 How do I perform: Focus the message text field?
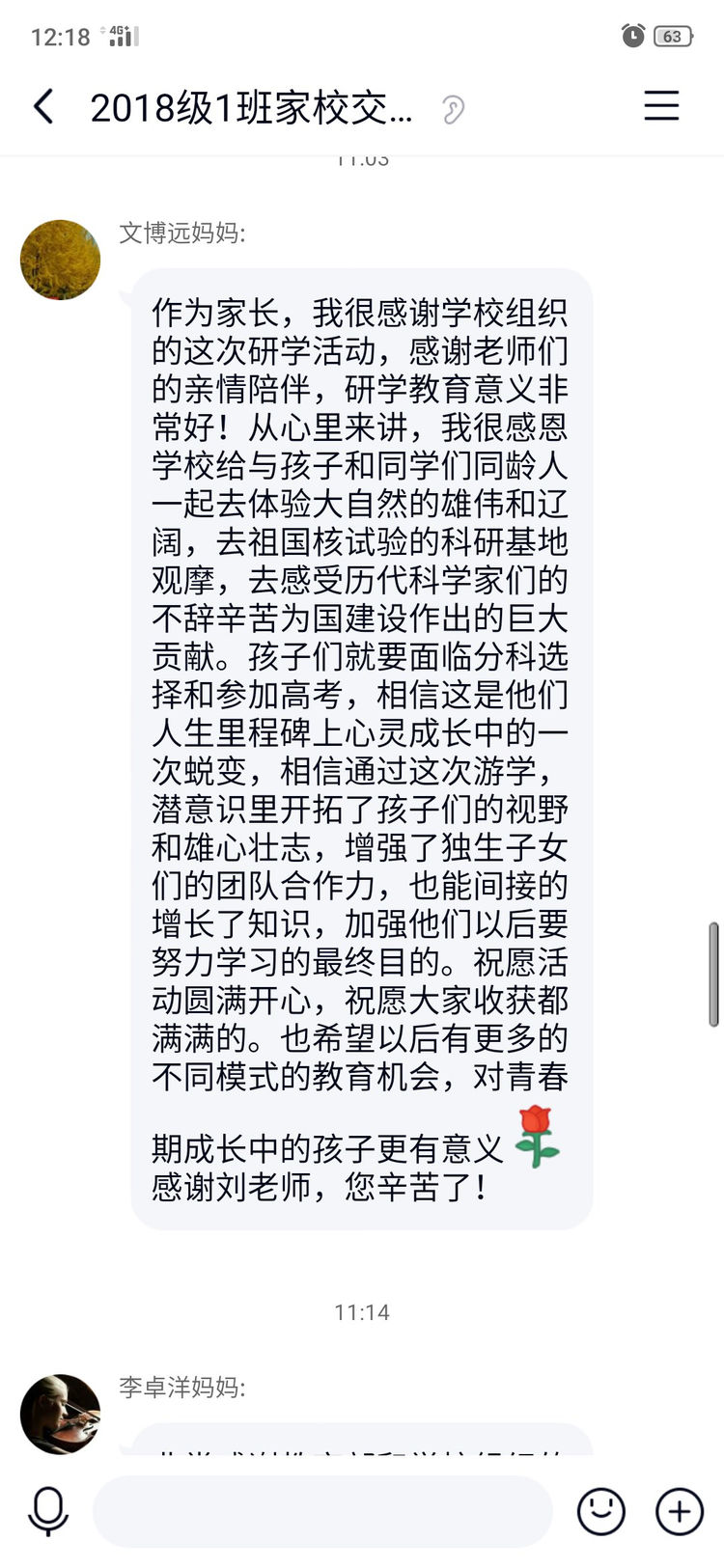click(x=322, y=1511)
